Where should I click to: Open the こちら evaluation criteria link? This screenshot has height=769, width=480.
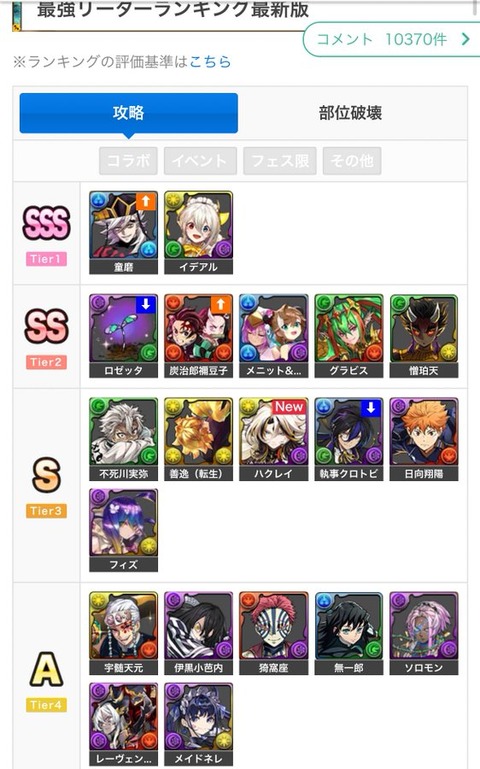[210, 62]
